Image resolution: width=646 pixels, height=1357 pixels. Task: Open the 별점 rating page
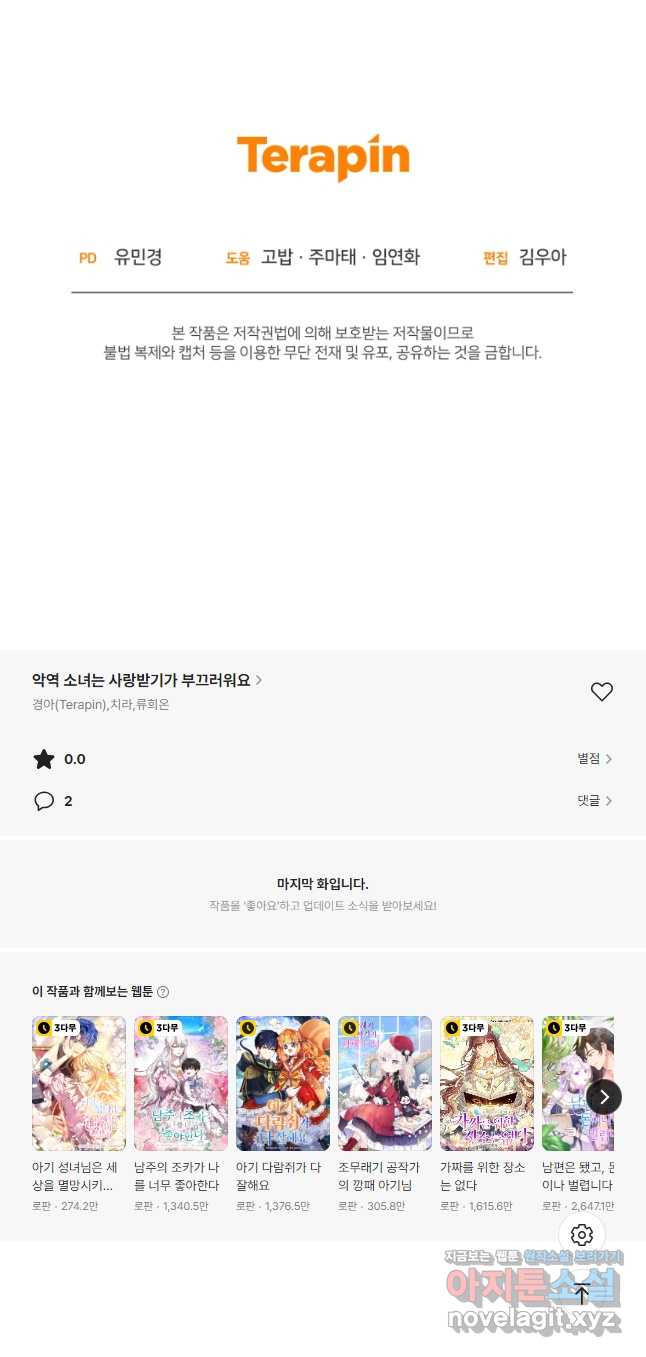(x=595, y=759)
